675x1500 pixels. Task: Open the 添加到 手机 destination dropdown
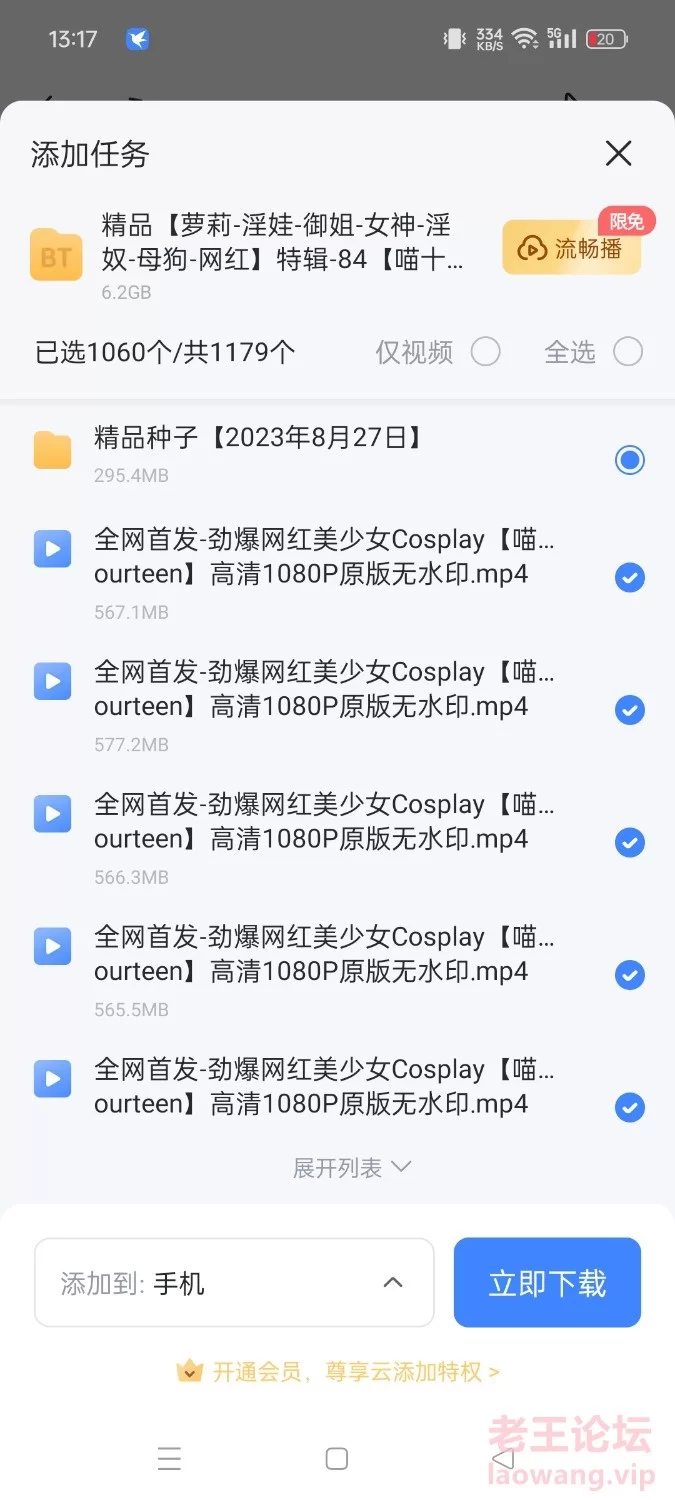click(234, 1283)
